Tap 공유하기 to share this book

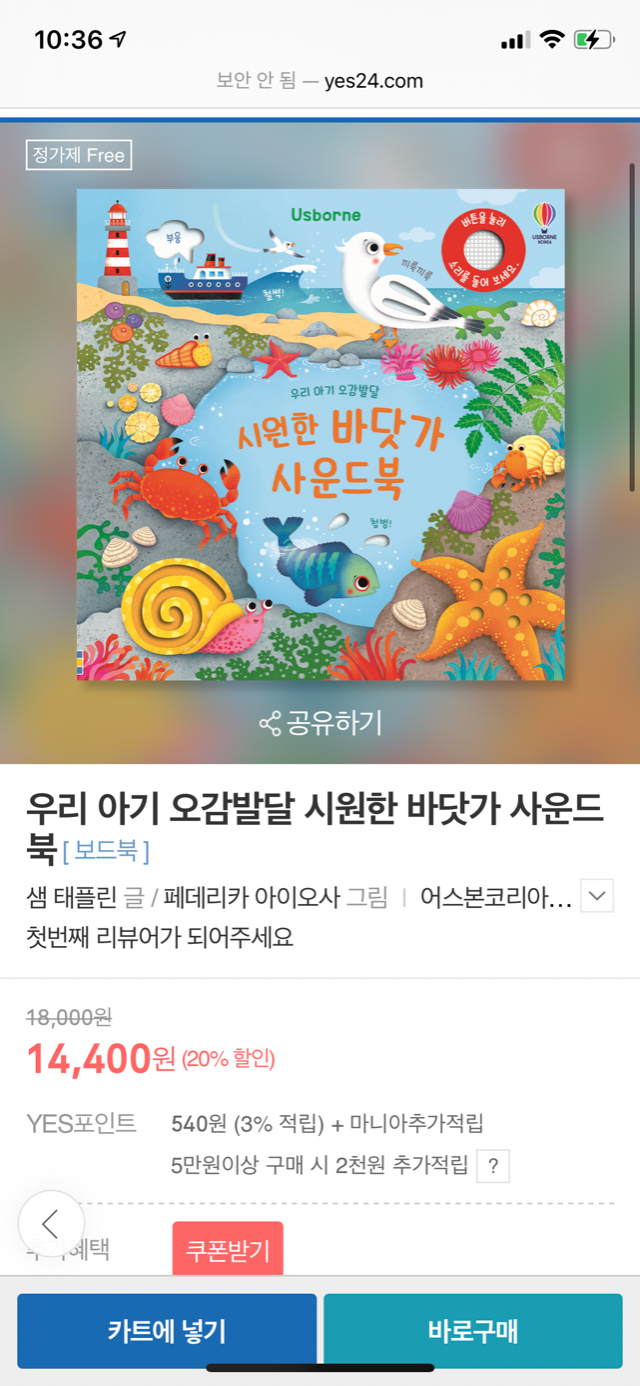click(x=320, y=722)
